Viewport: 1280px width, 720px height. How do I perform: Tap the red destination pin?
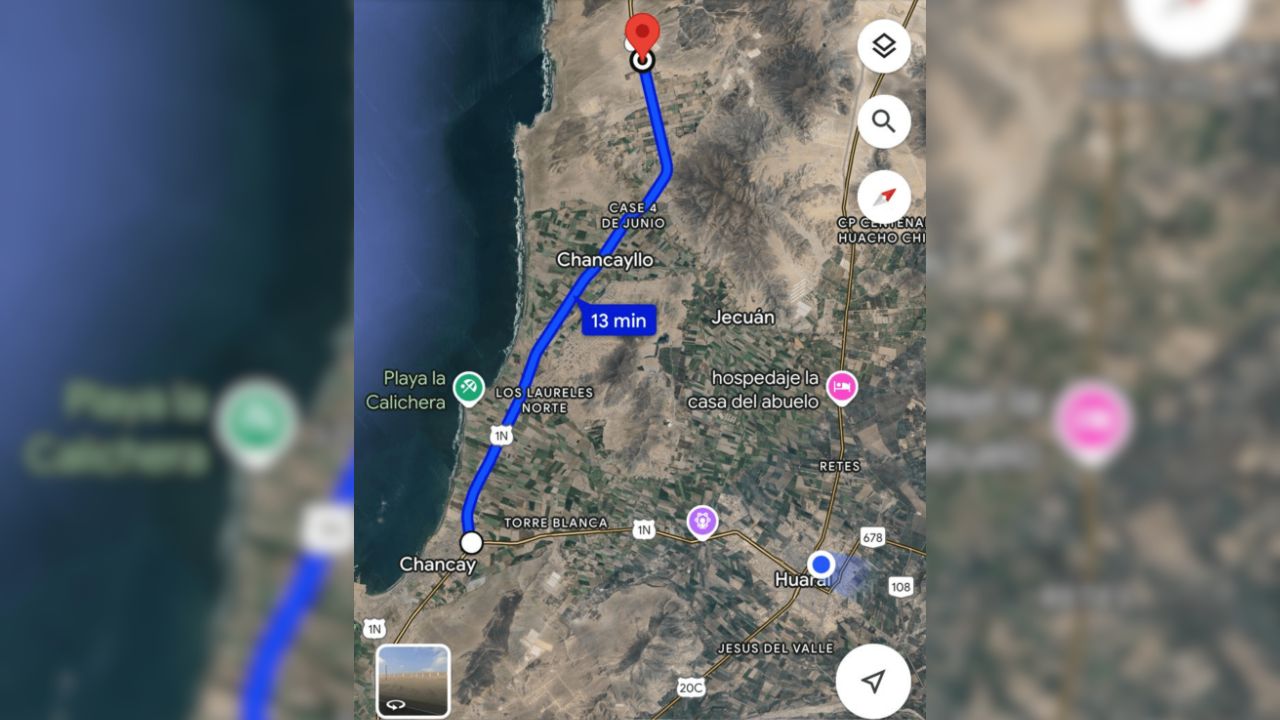coord(642,34)
